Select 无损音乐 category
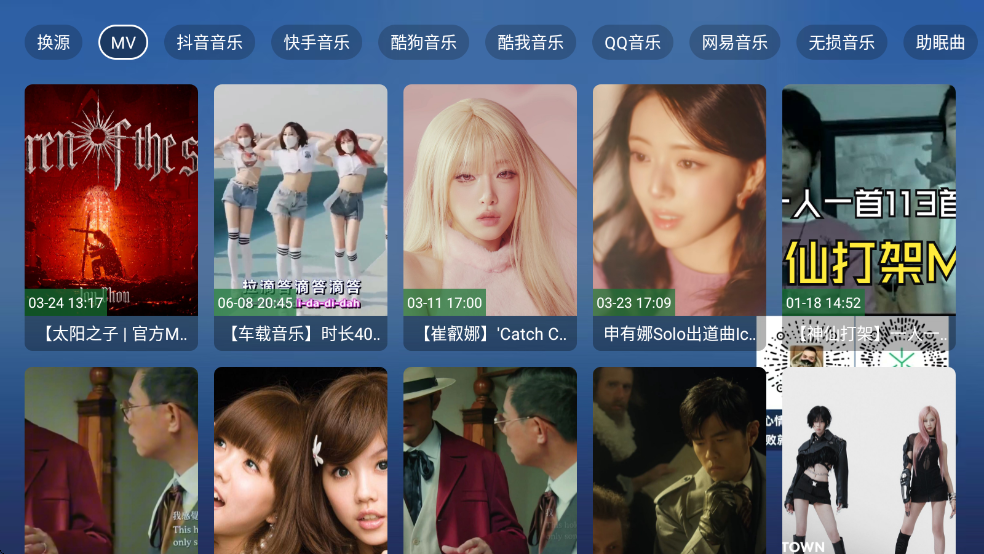 841,43
